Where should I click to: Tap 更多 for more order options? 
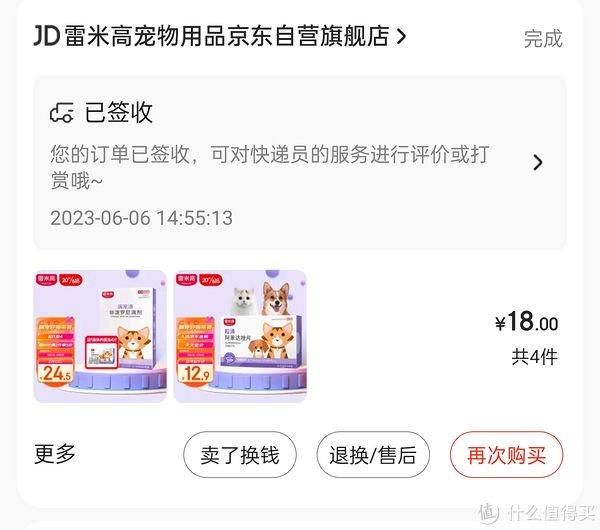(x=55, y=454)
